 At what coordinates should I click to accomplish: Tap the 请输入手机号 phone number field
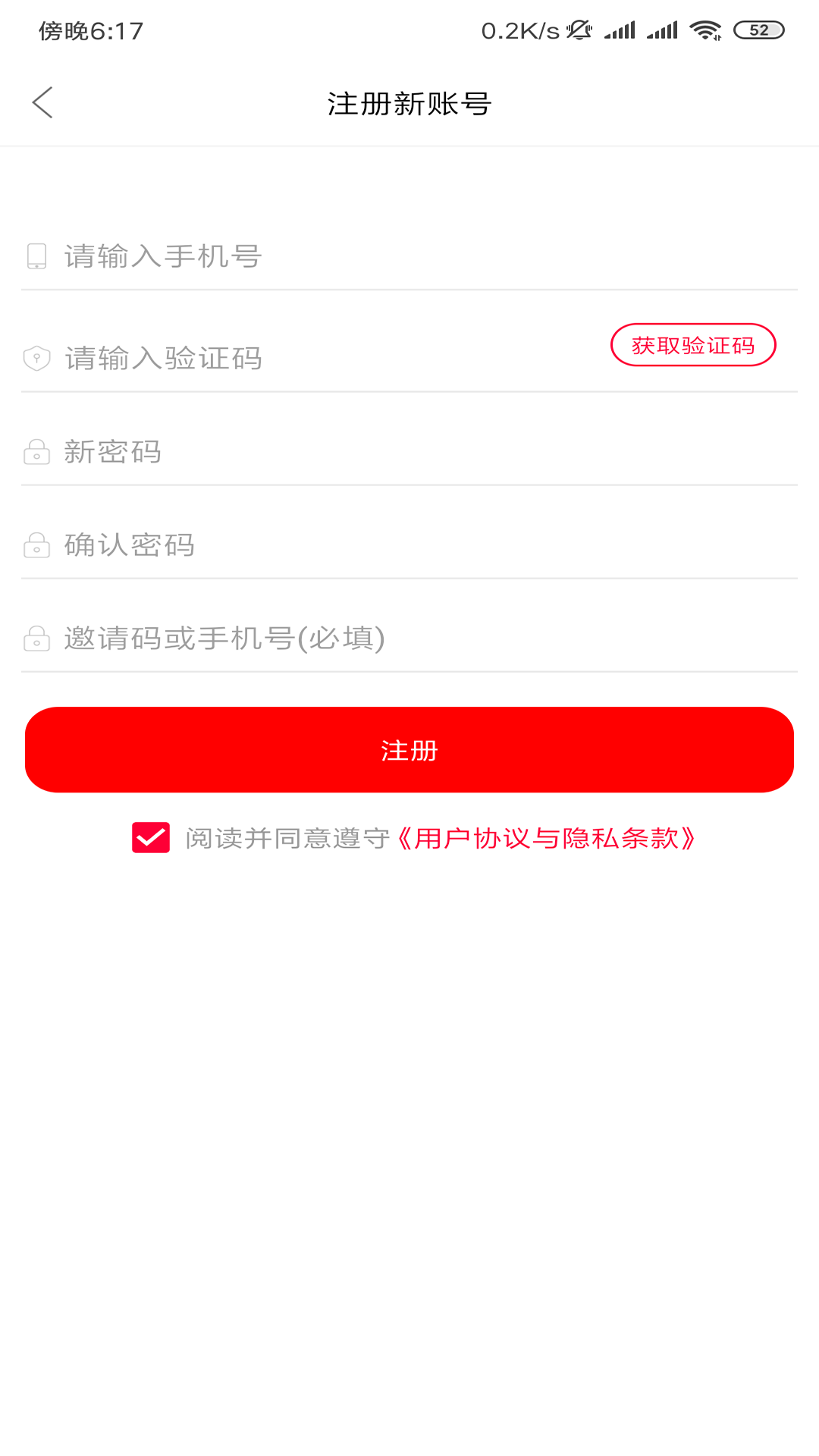409,256
